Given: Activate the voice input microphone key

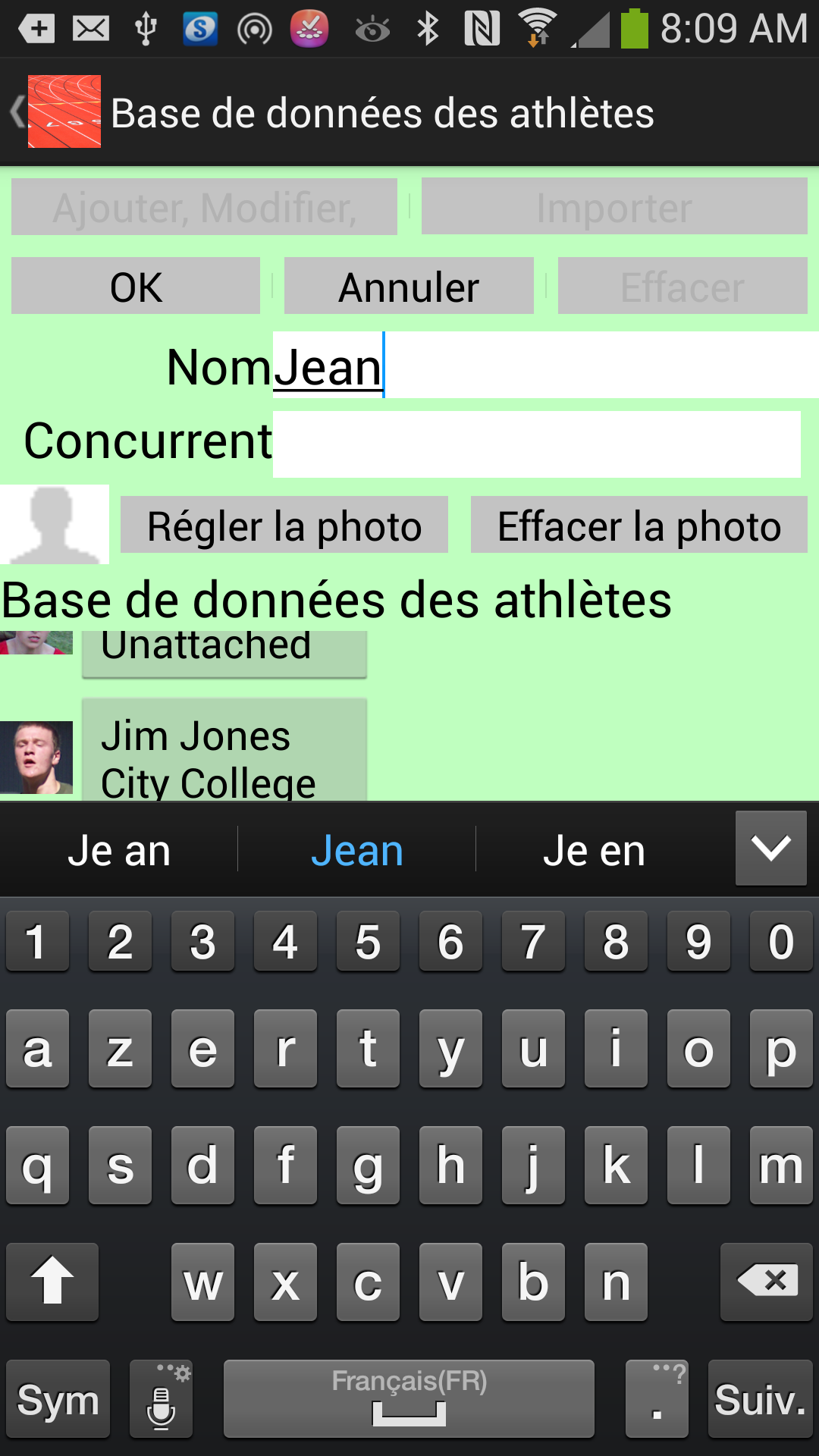Looking at the screenshot, I should click(161, 1399).
